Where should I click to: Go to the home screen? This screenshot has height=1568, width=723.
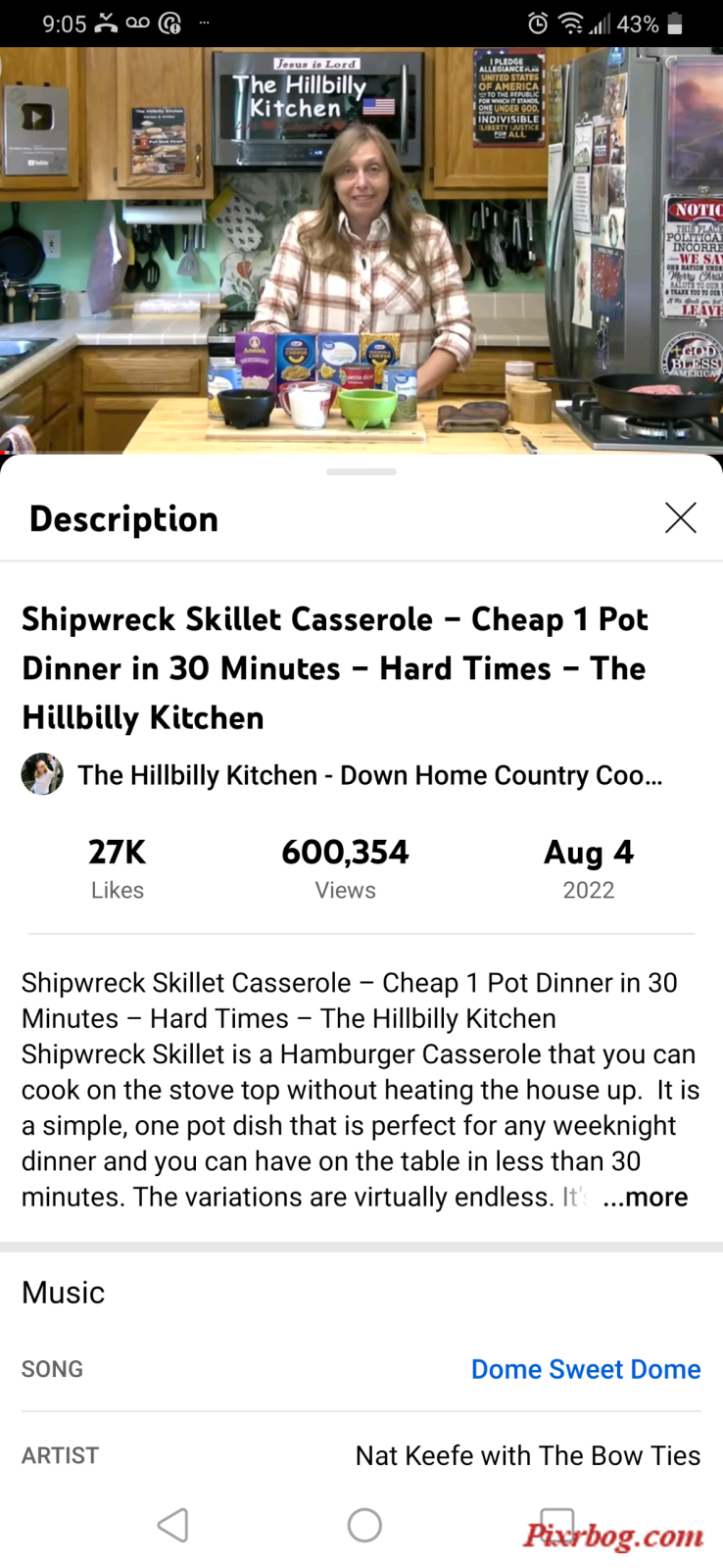pos(363,1525)
